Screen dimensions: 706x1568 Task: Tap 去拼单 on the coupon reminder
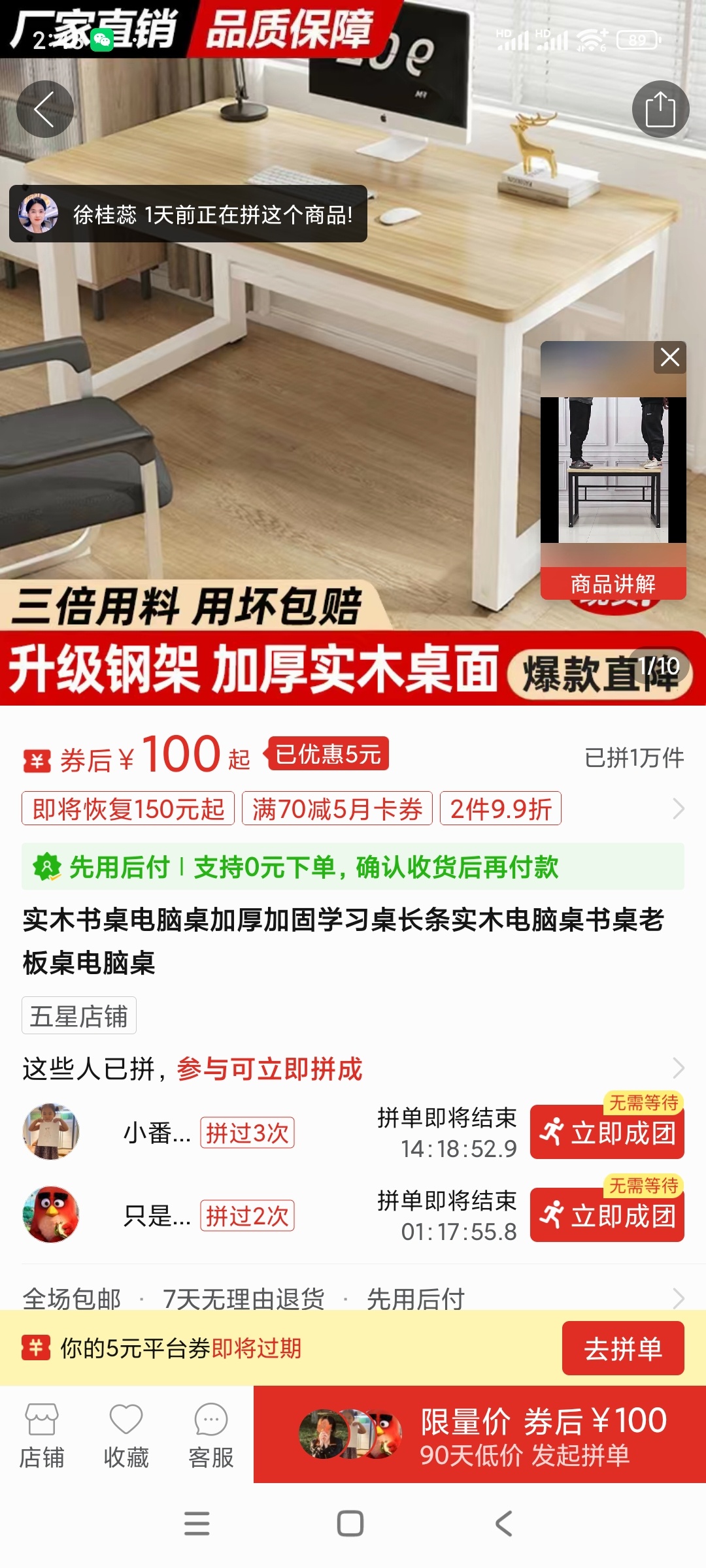pyautogui.click(x=622, y=1348)
